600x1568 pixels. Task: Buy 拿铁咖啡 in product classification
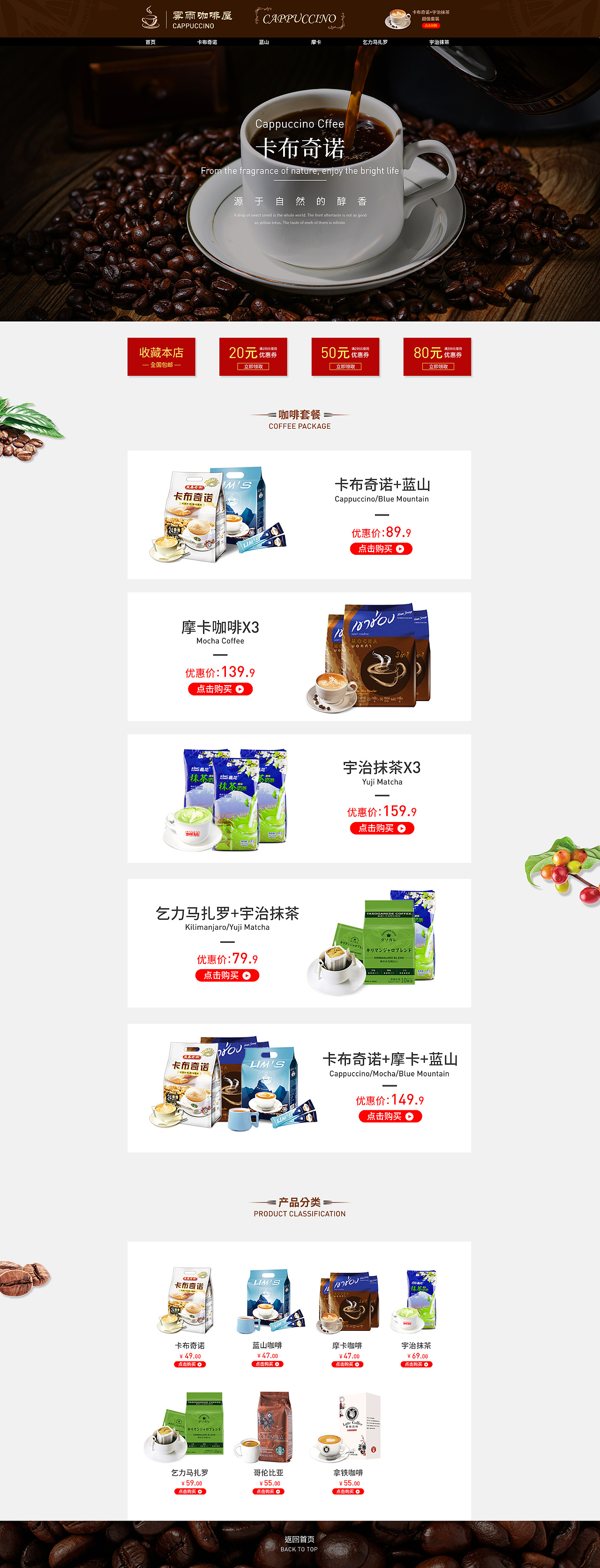[x=348, y=1491]
